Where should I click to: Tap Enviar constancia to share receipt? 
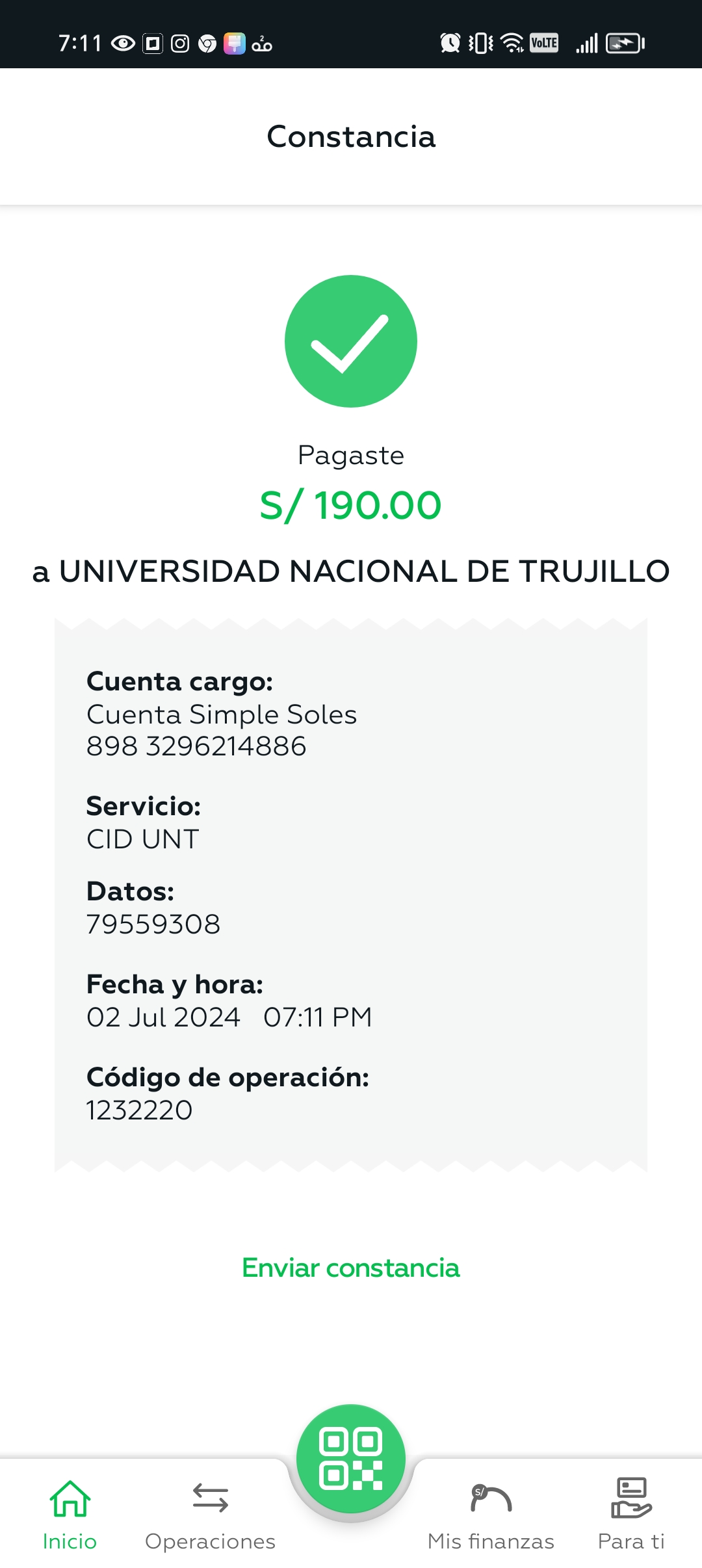[x=351, y=1268]
